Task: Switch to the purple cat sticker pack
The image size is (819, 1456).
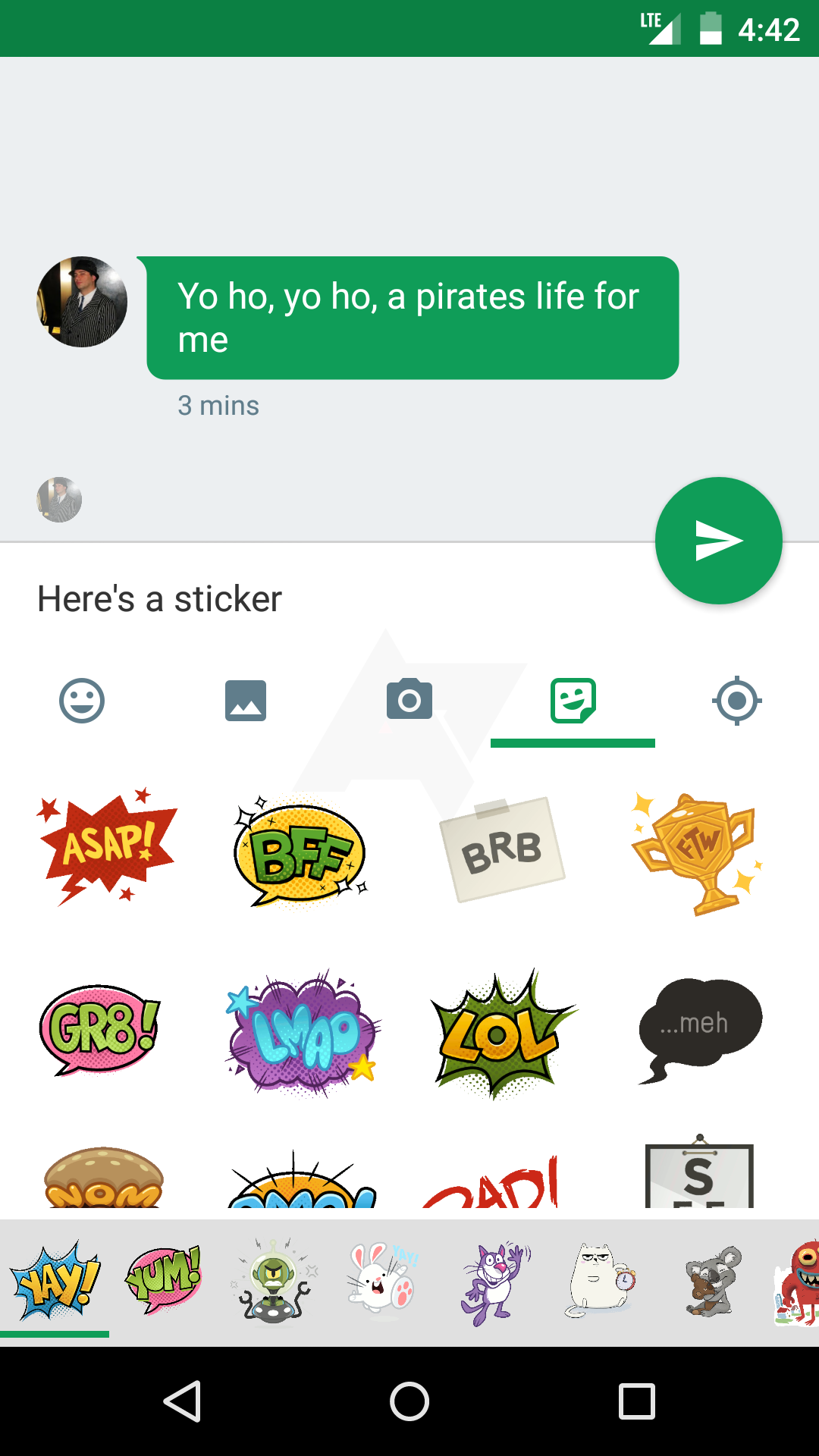Action: (x=494, y=1282)
